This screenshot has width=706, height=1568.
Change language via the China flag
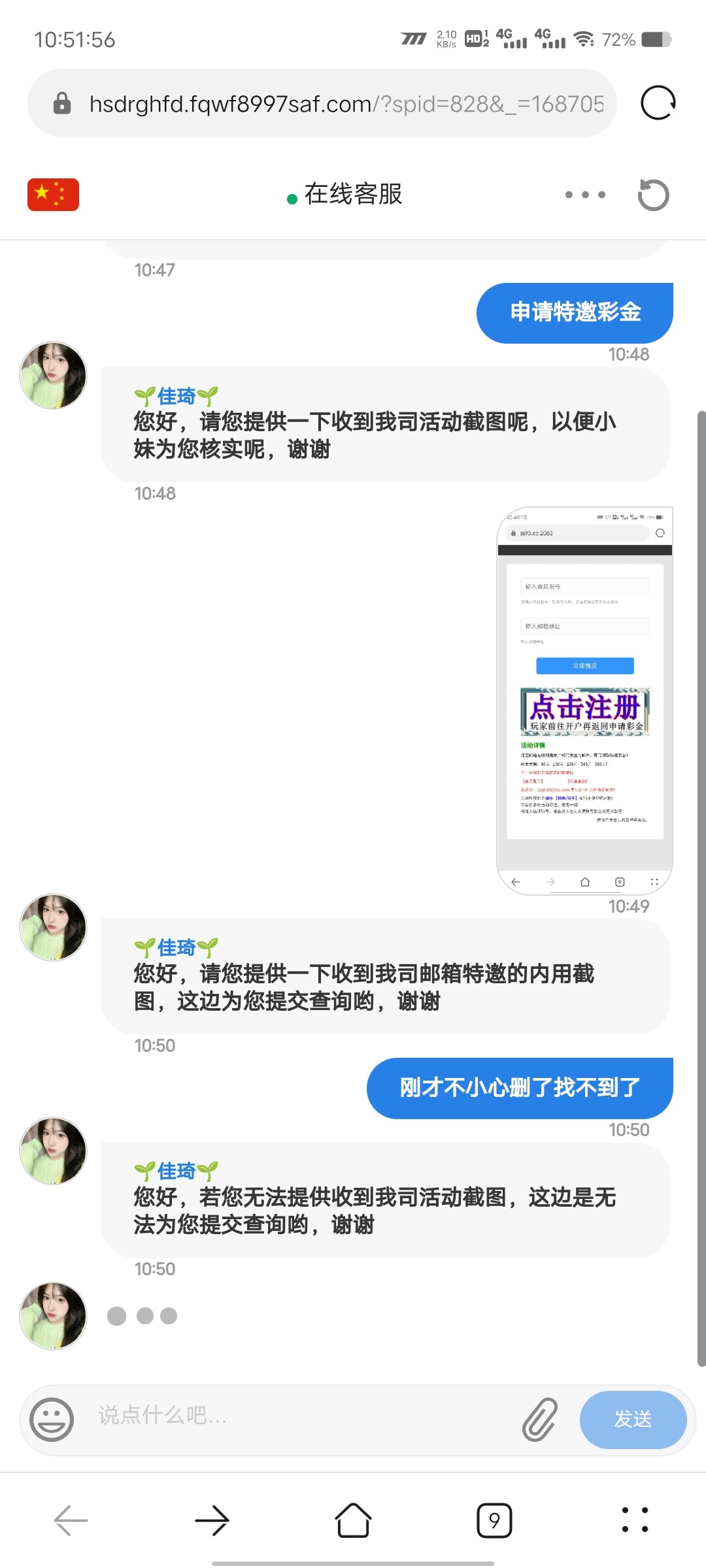(x=53, y=195)
